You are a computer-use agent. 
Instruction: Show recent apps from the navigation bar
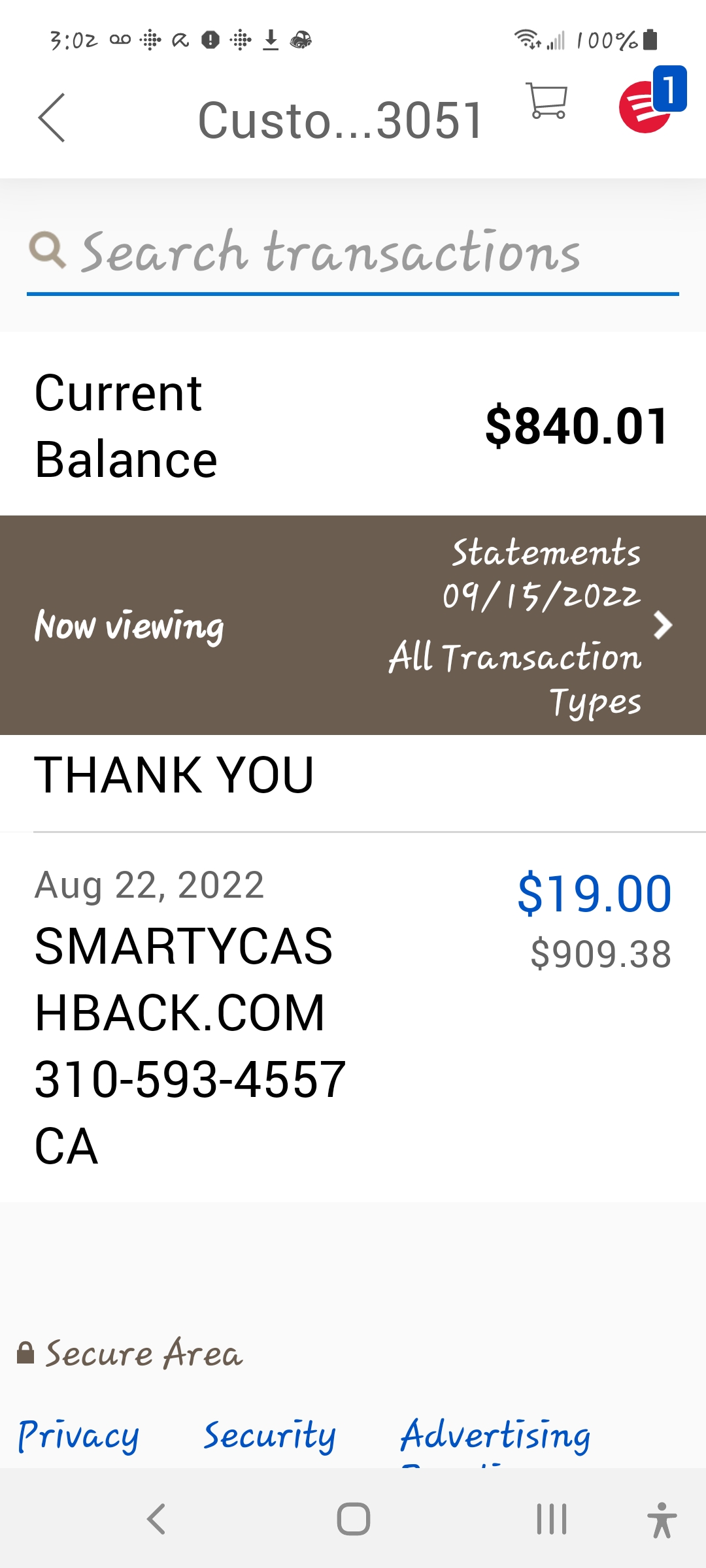(551, 1519)
